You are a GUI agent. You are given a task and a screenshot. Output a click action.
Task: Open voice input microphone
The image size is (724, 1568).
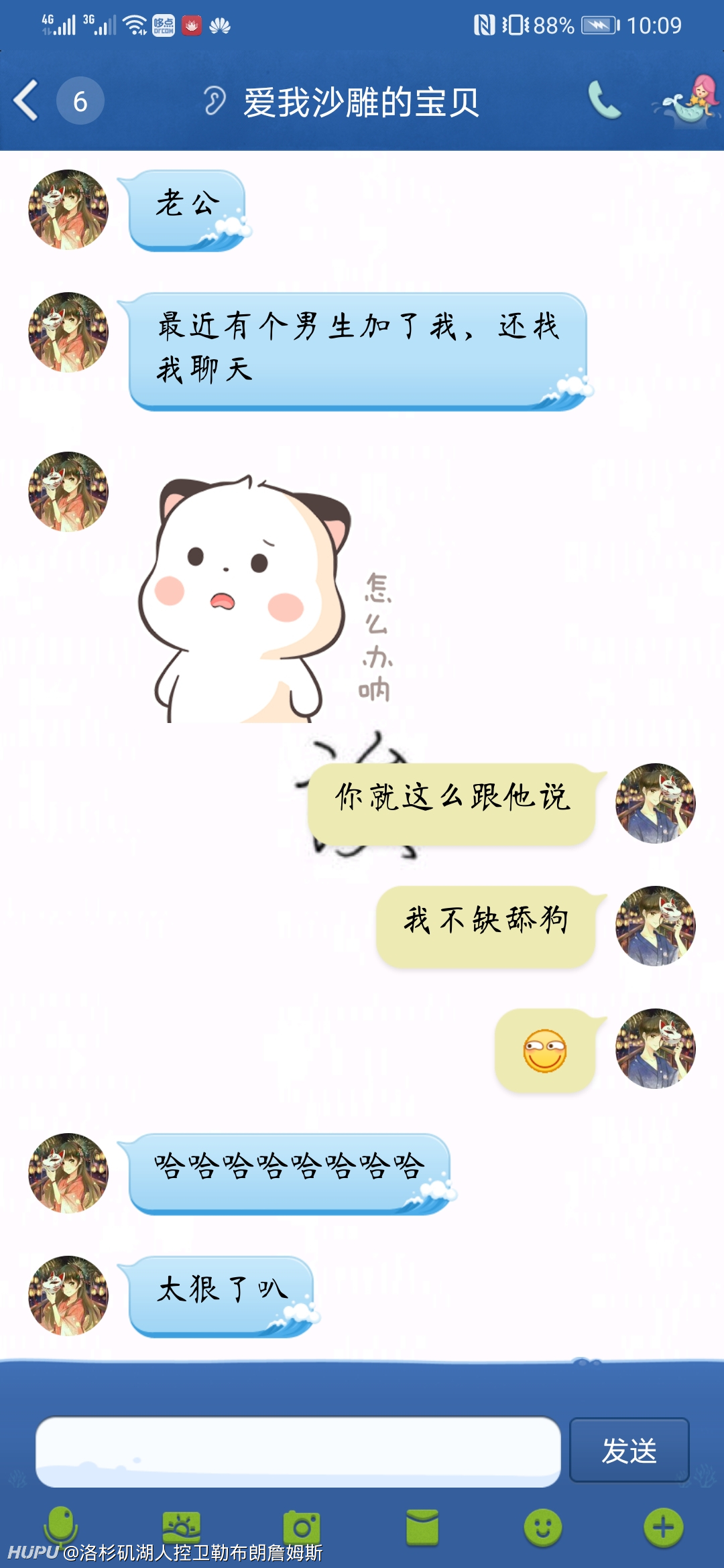60,1526
